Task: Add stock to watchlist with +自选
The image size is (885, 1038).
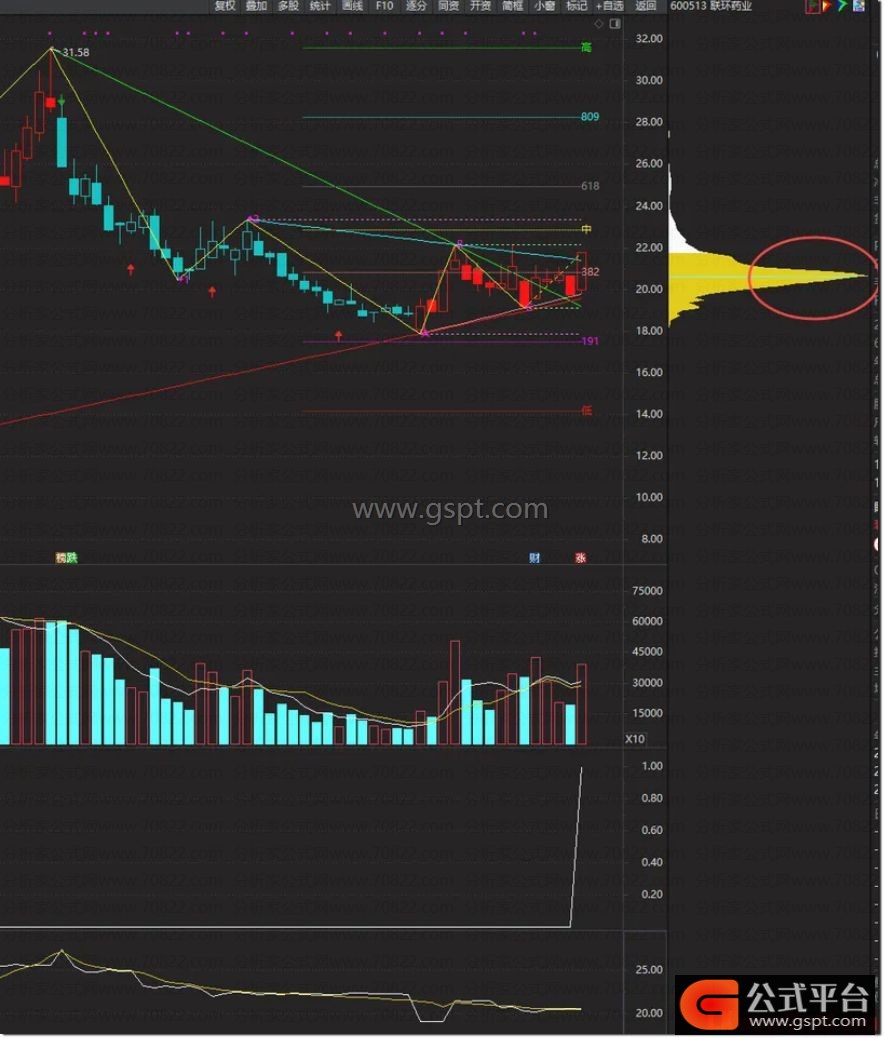Action: tap(610, 6)
